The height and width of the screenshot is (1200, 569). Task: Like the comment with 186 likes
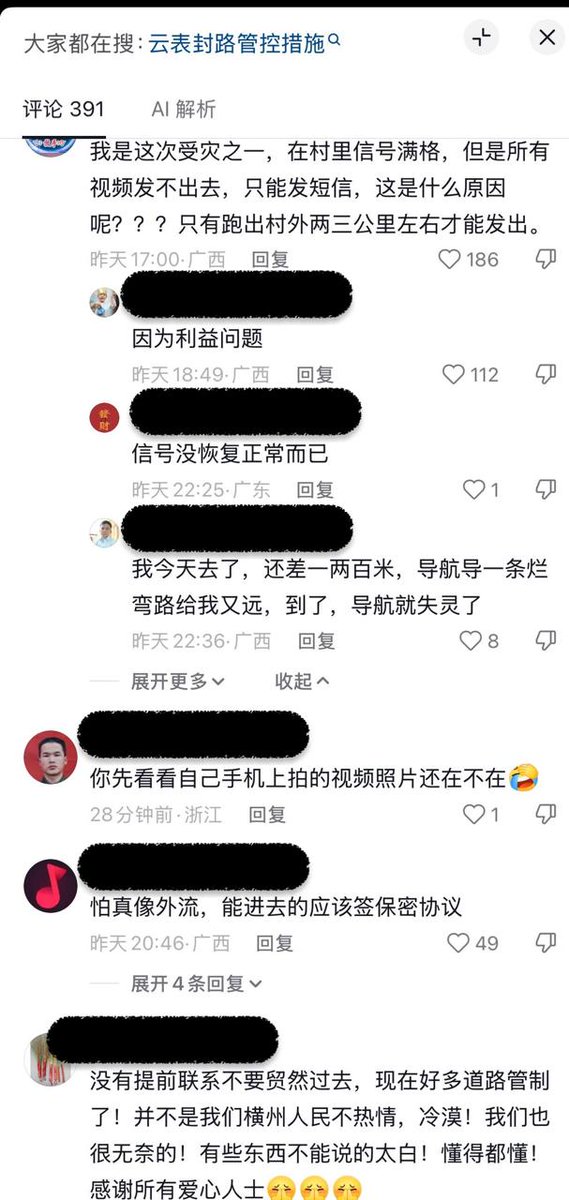tap(469, 259)
